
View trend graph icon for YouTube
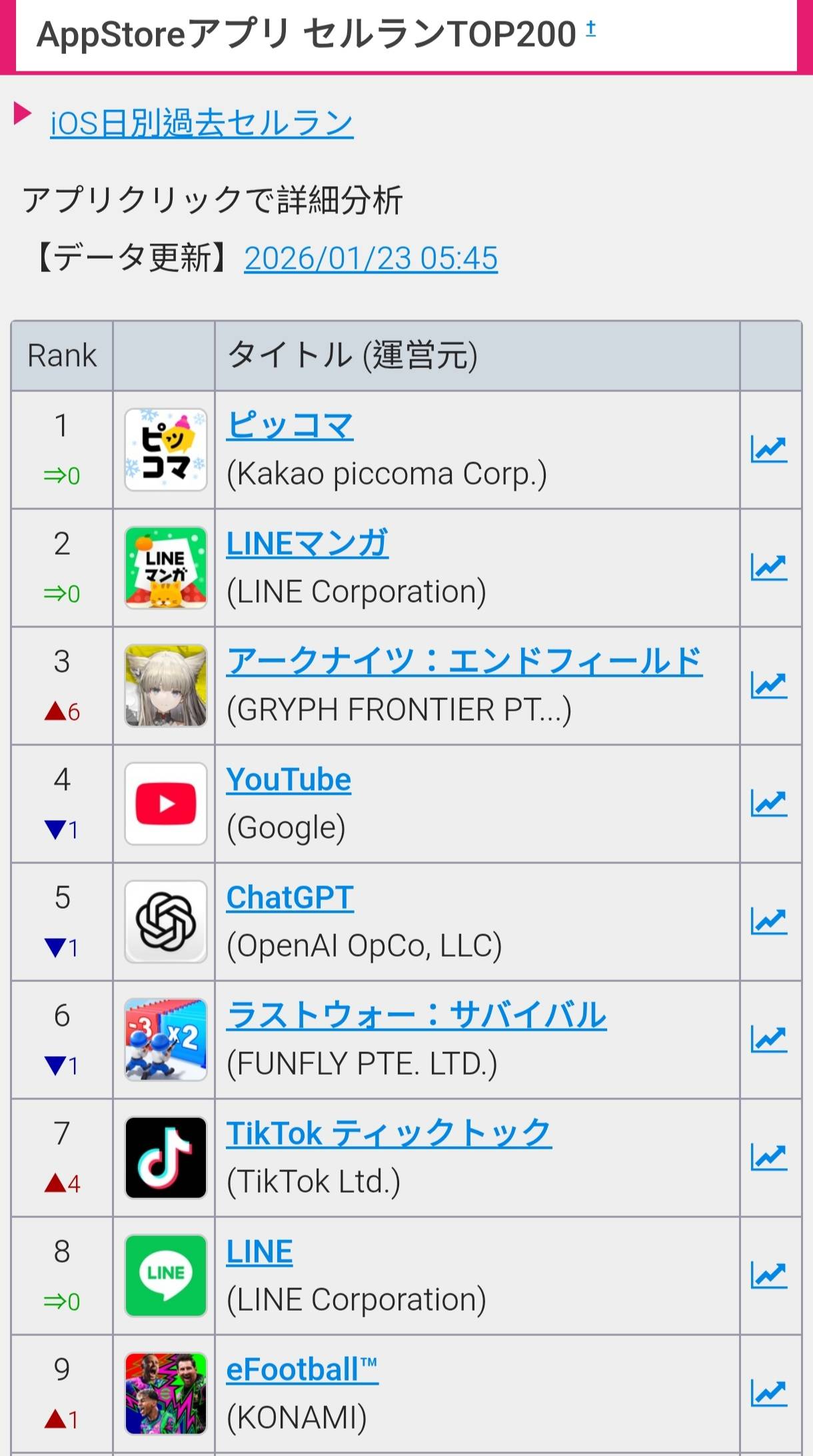click(768, 803)
